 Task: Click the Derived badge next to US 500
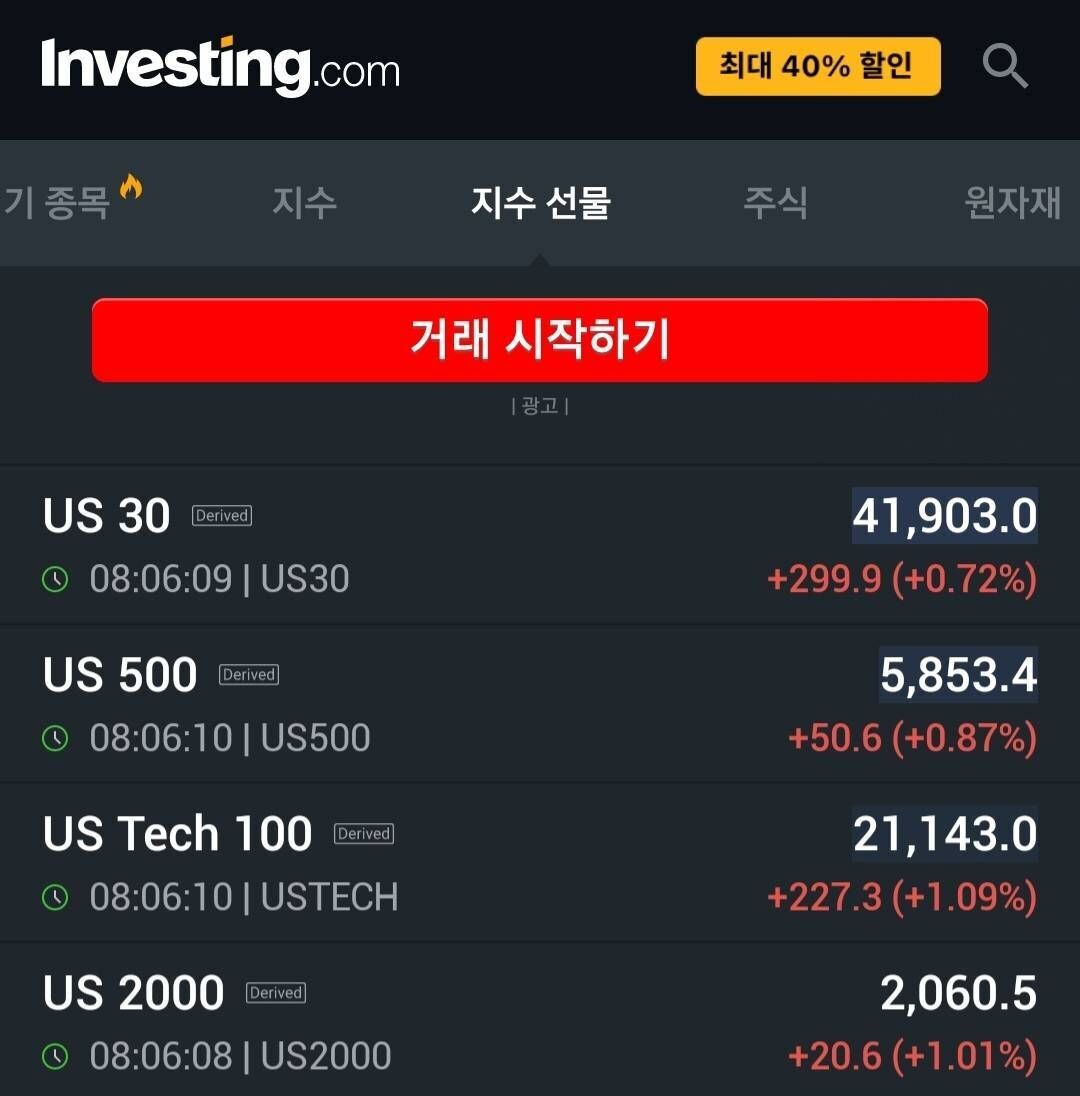tap(248, 674)
